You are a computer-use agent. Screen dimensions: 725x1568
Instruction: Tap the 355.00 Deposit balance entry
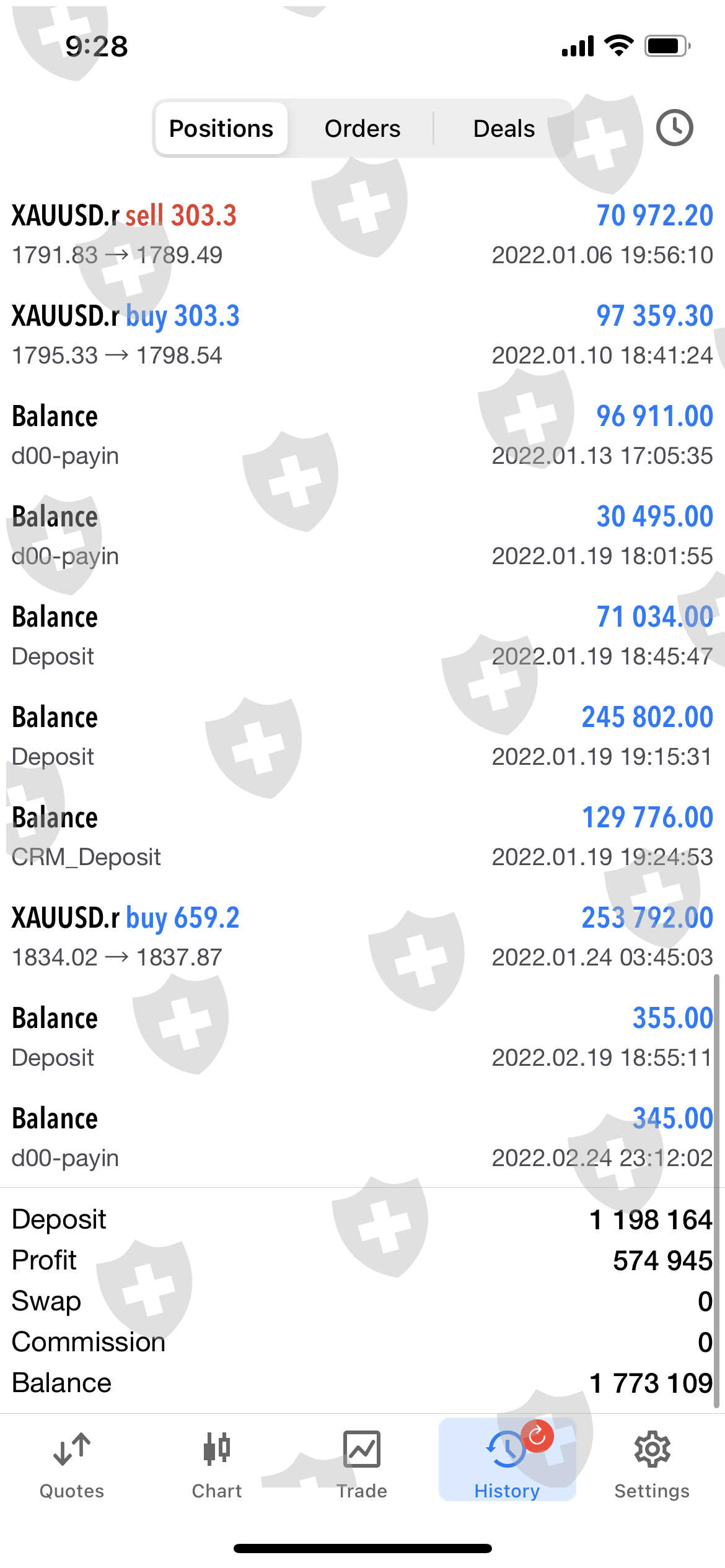point(362,1037)
